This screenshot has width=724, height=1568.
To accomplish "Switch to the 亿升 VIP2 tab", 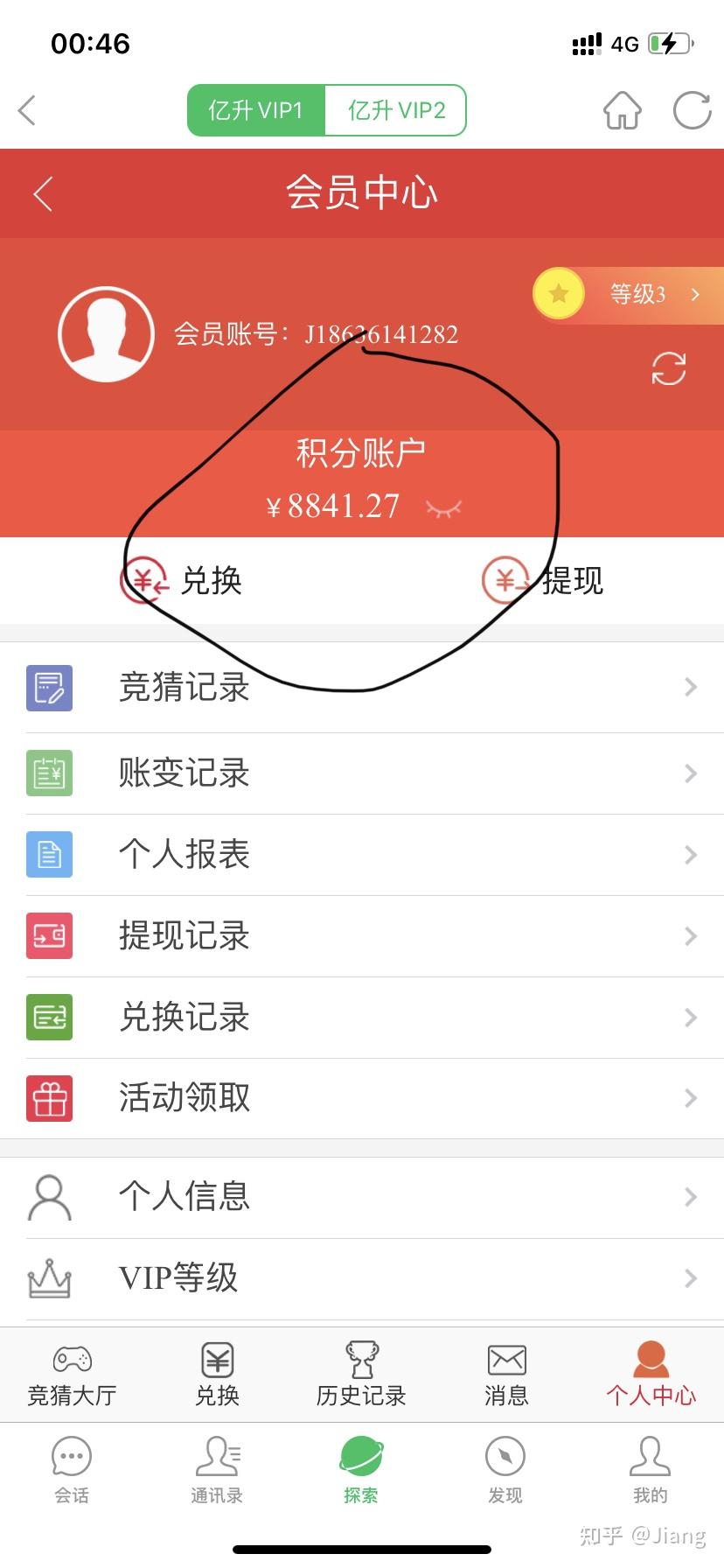I will tap(395, 110).
